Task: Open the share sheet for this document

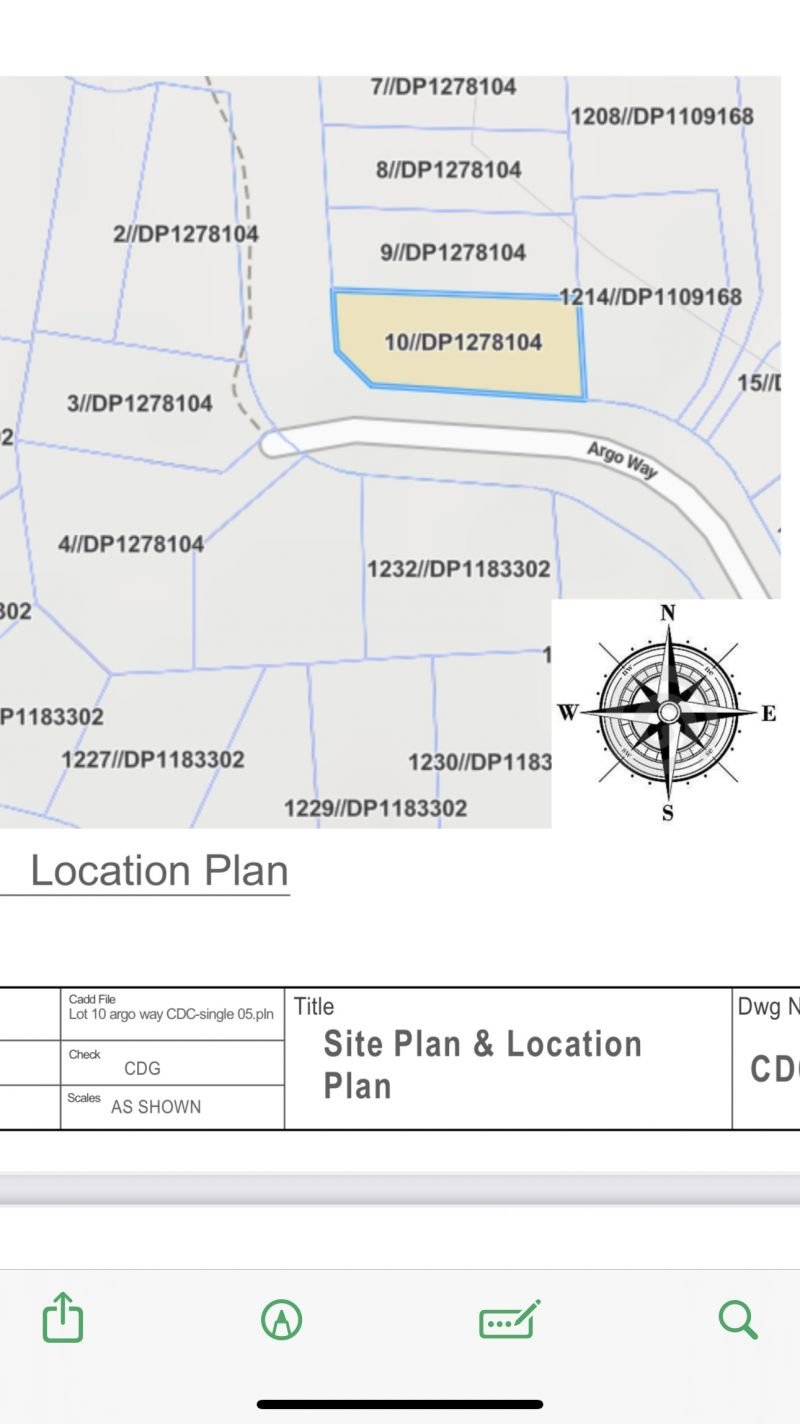Action: (x=63, y=1318)
